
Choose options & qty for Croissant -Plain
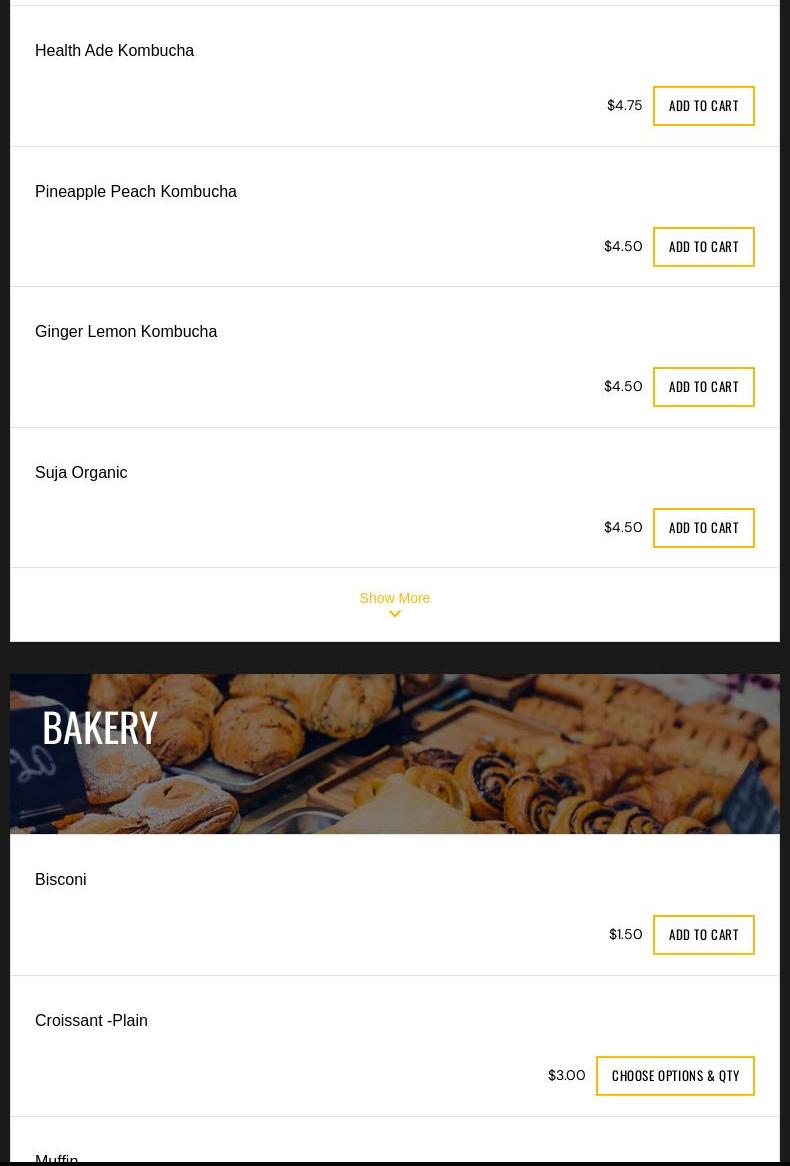675,1076
